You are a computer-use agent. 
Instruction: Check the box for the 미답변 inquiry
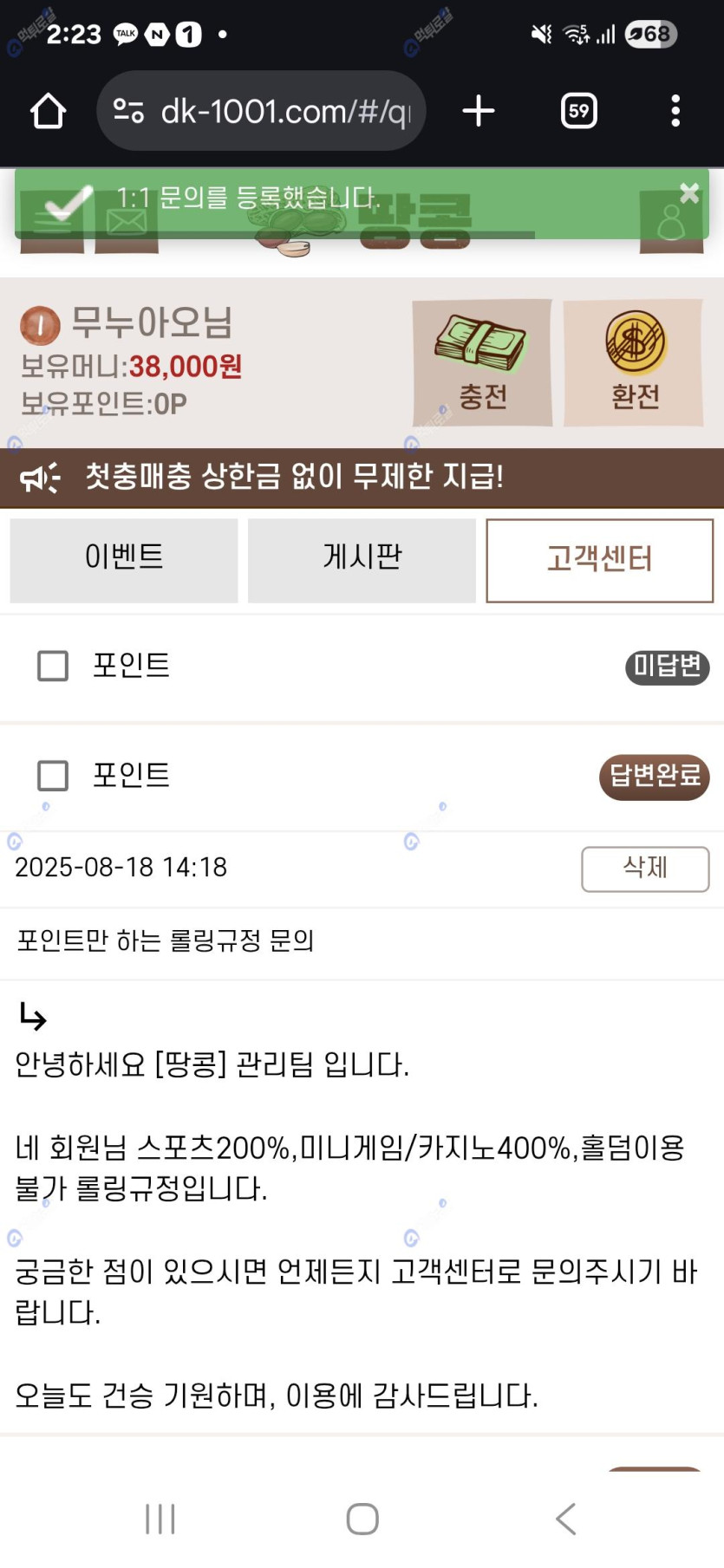[53, 666]
